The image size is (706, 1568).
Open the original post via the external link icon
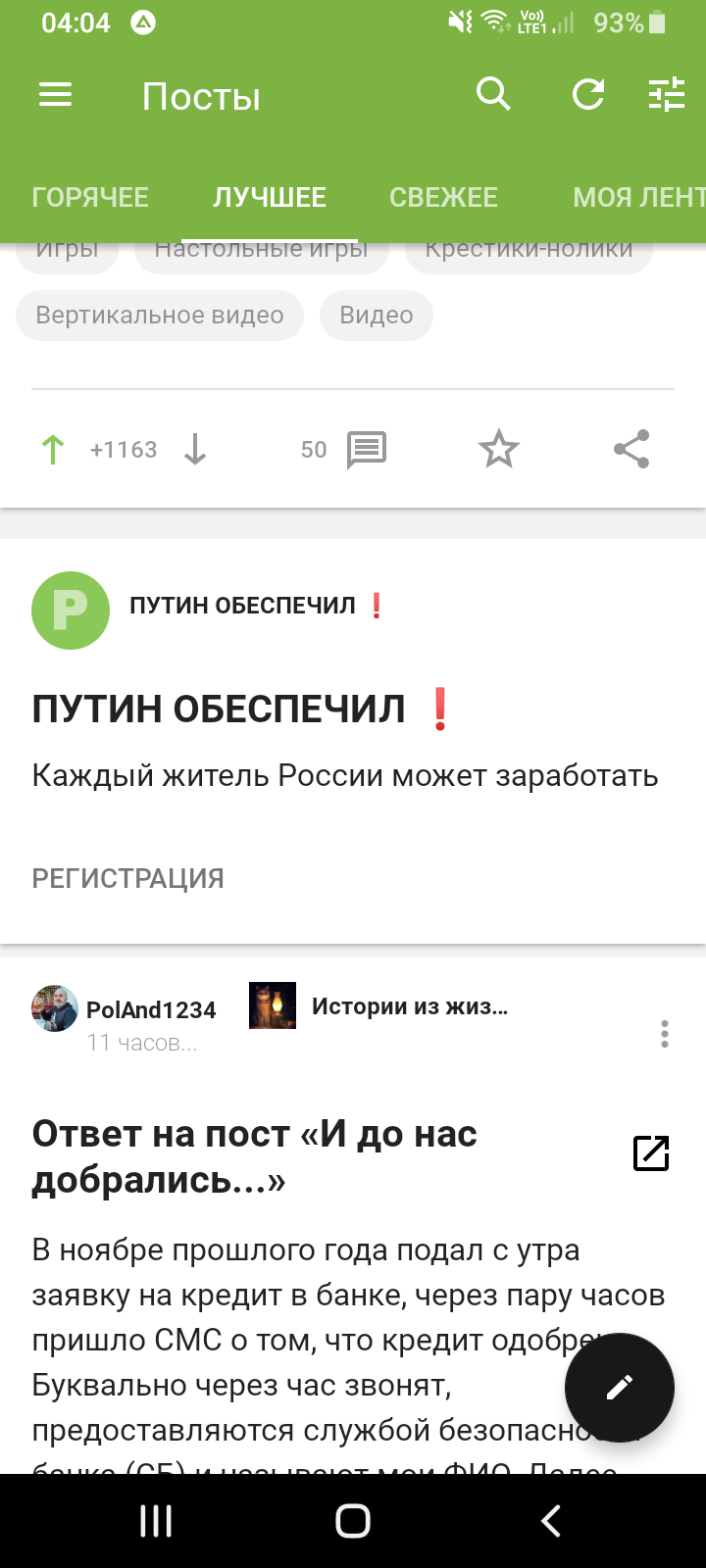[x=651, y=1153]
